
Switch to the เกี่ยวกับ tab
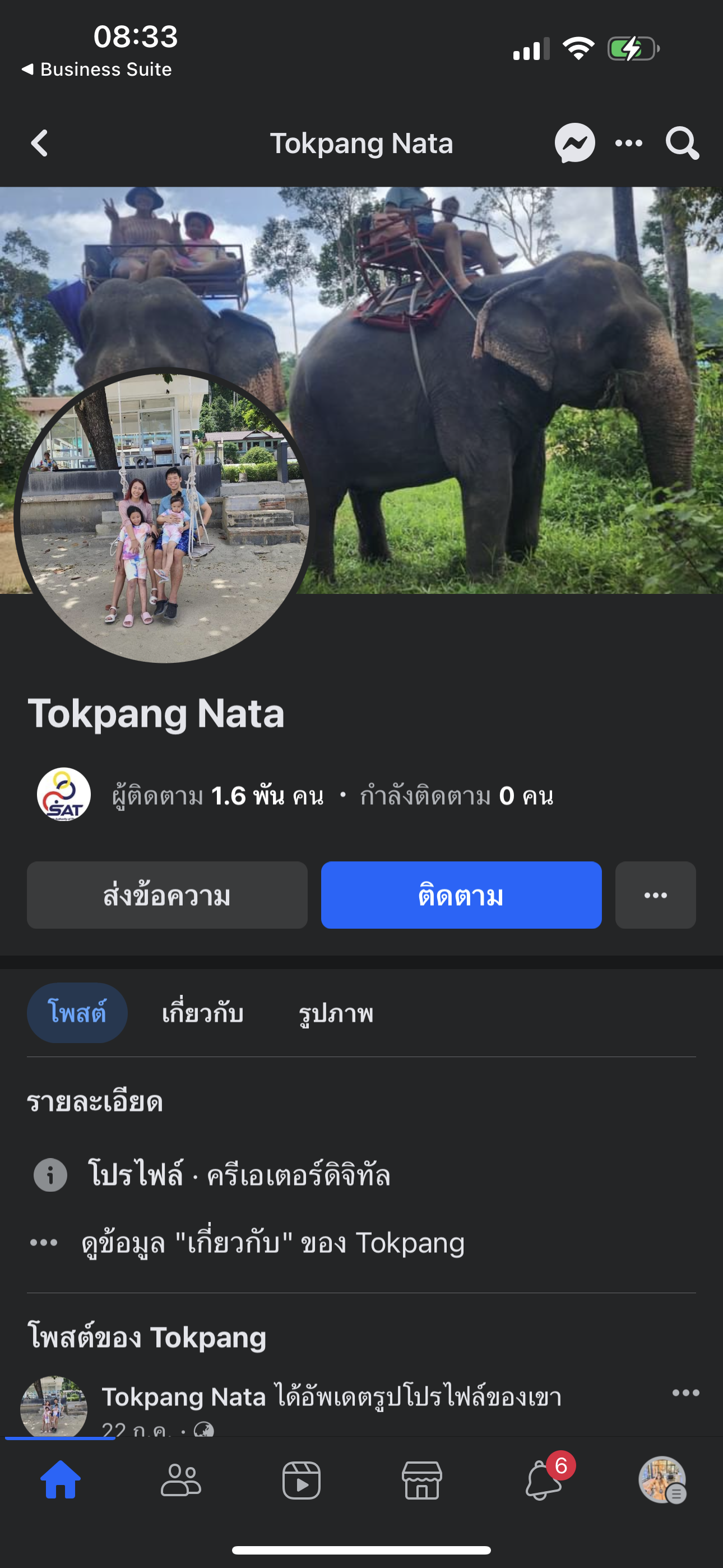pos(203,1013)
